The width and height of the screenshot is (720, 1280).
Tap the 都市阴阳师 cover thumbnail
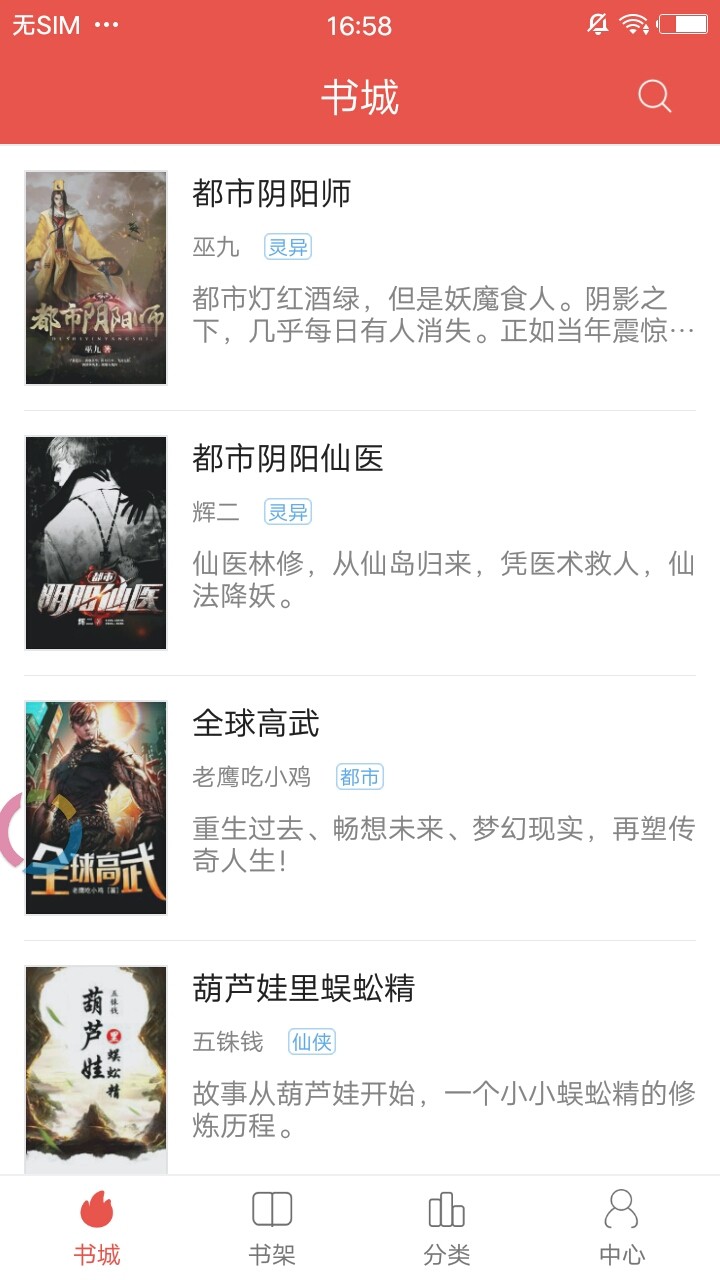click(x=95, y=278)
